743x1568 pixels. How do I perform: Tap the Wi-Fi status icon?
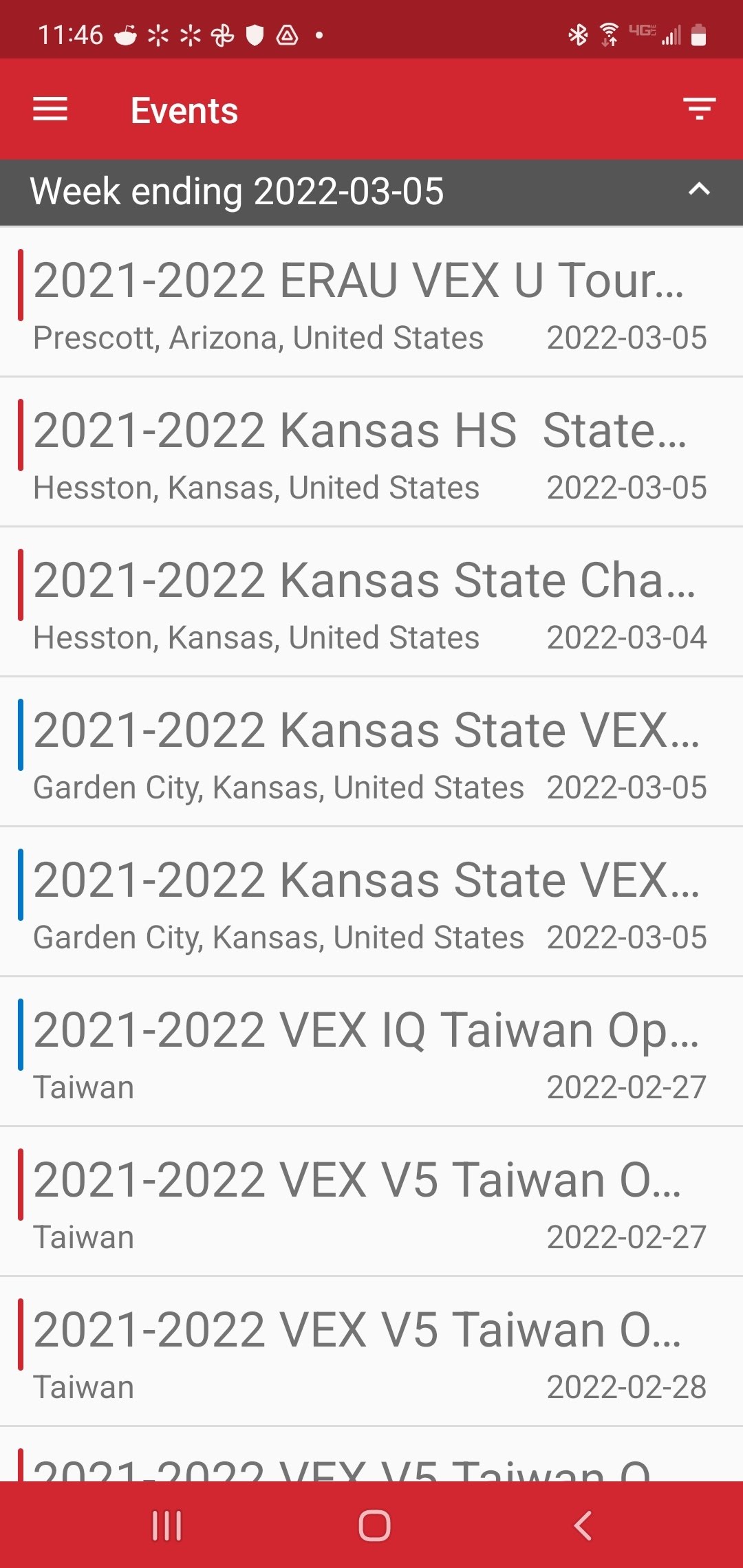pos(608,33)
